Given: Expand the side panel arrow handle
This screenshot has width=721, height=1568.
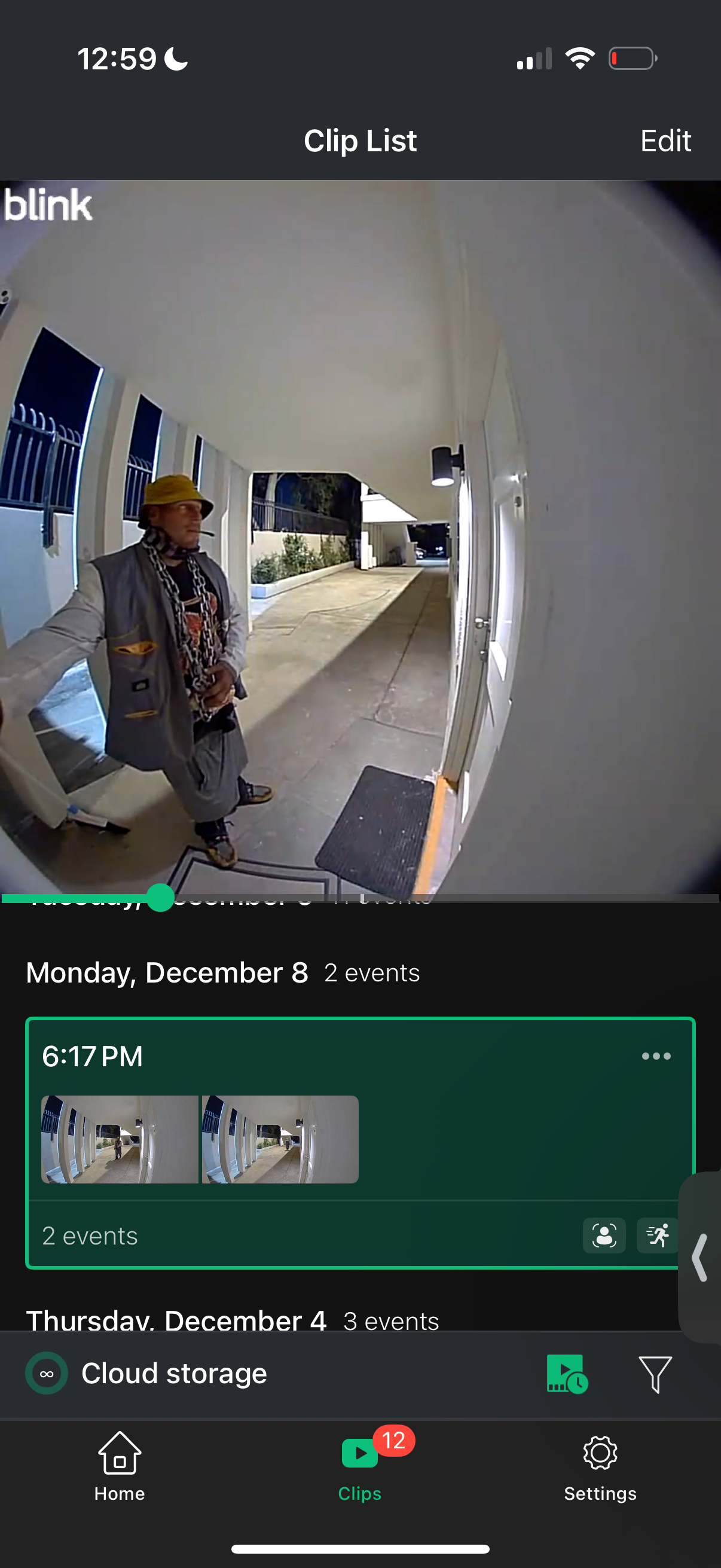Looking at the screenshot, I should pos(701,1258).
